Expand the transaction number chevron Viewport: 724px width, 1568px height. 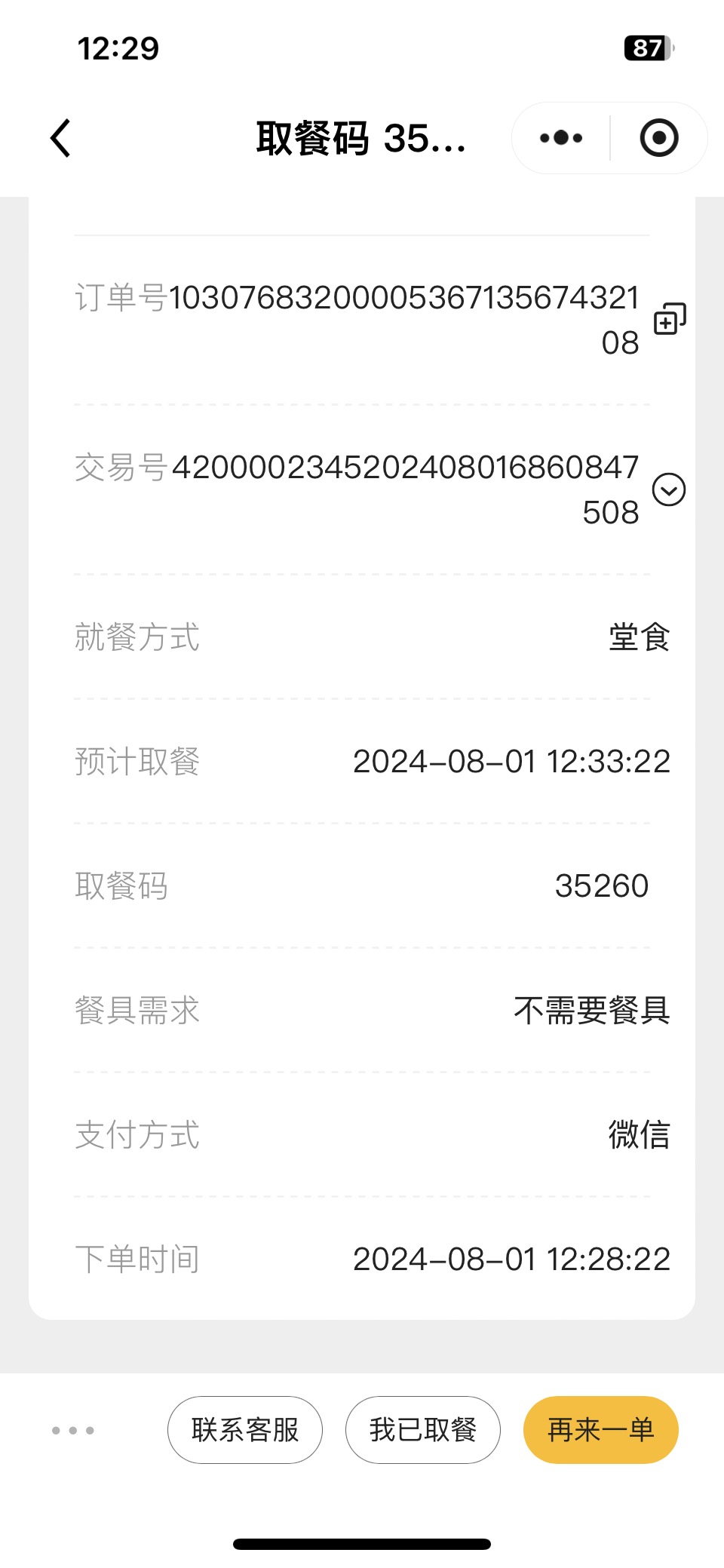[x=669, y=489]
